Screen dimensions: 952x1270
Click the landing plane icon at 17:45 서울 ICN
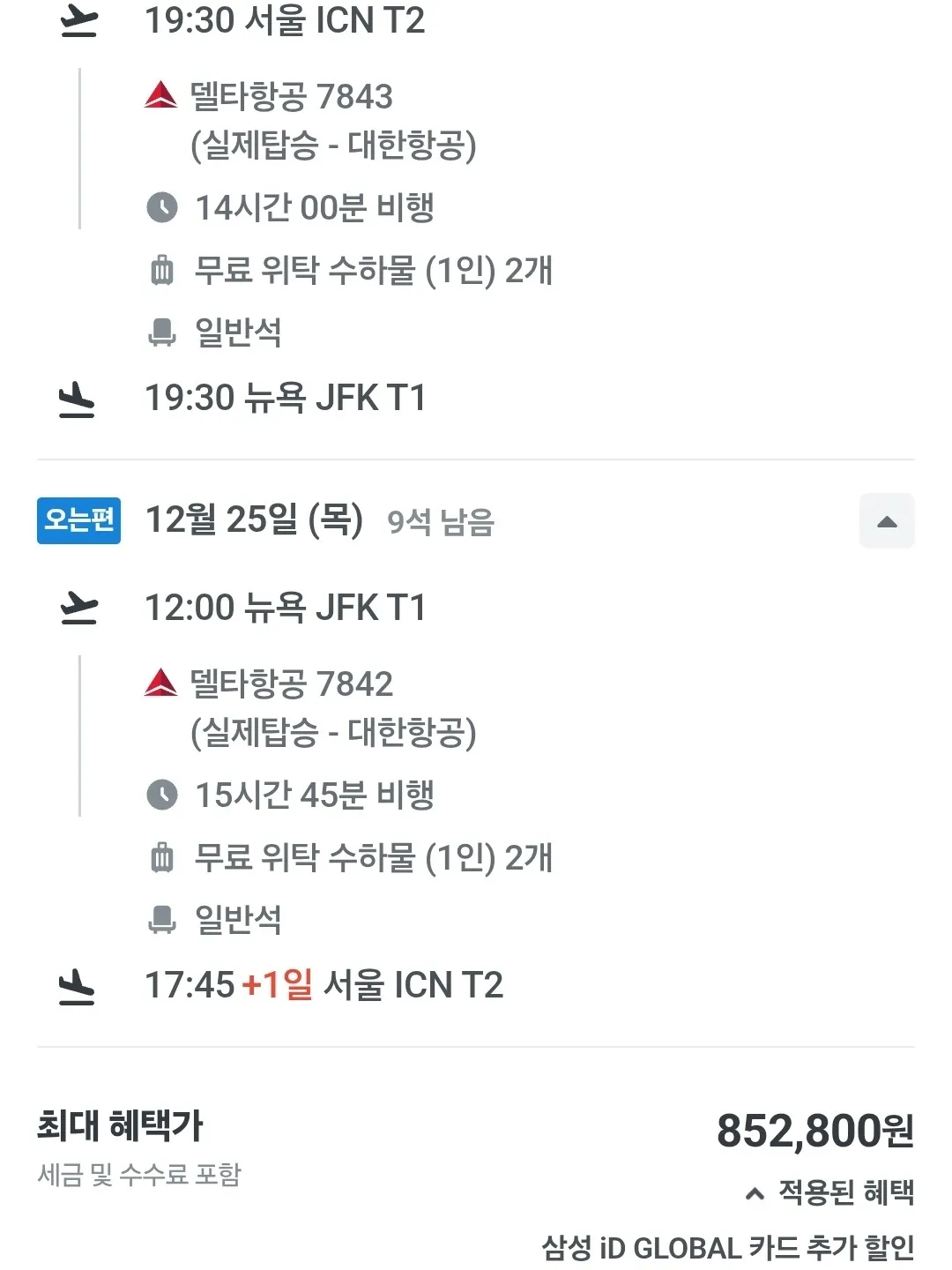click(x=78, y=986)
